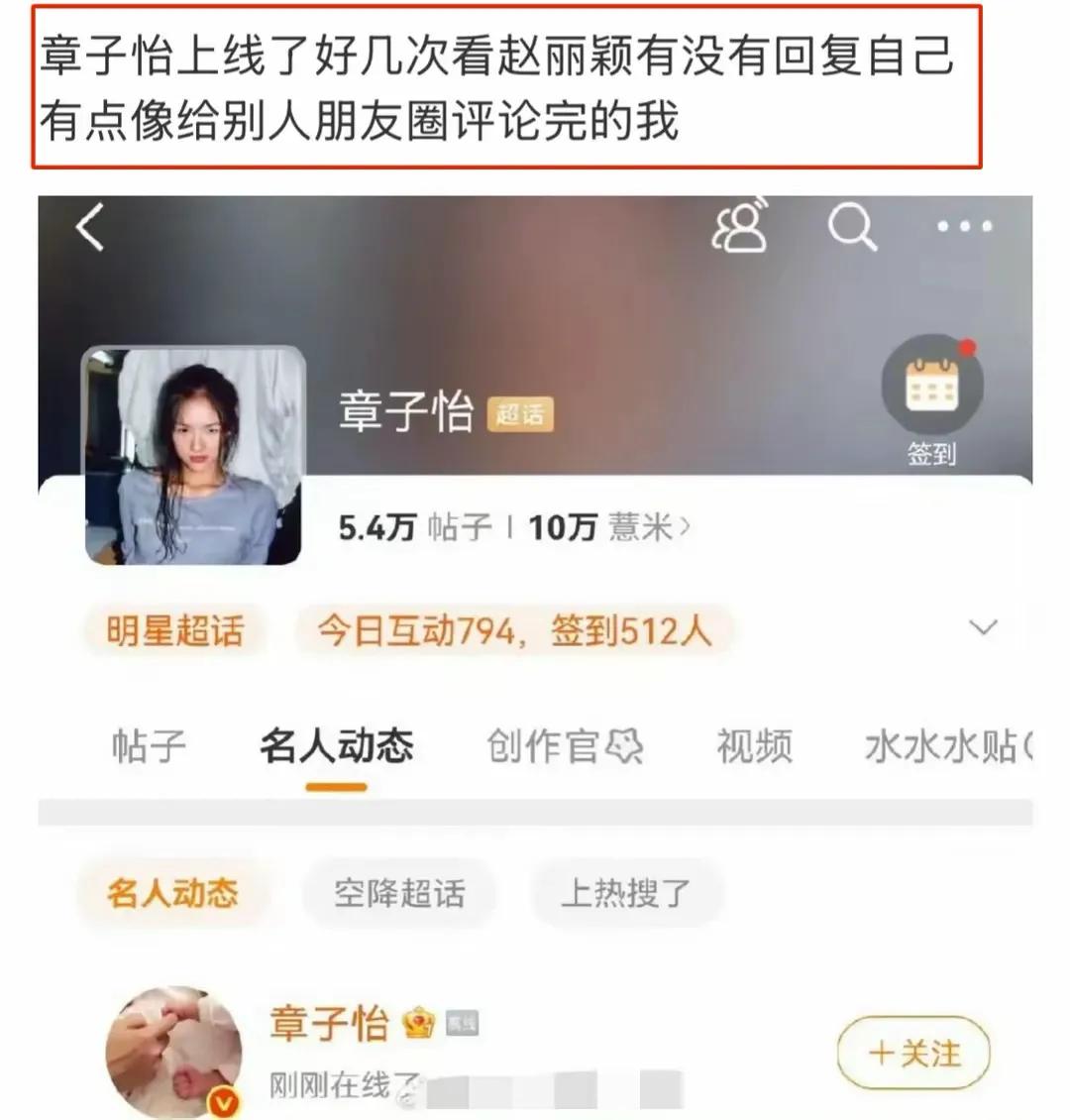Open the three-dot overflow menu
The height and width of the screenshot is (1120, 1070).
[964, 227]
